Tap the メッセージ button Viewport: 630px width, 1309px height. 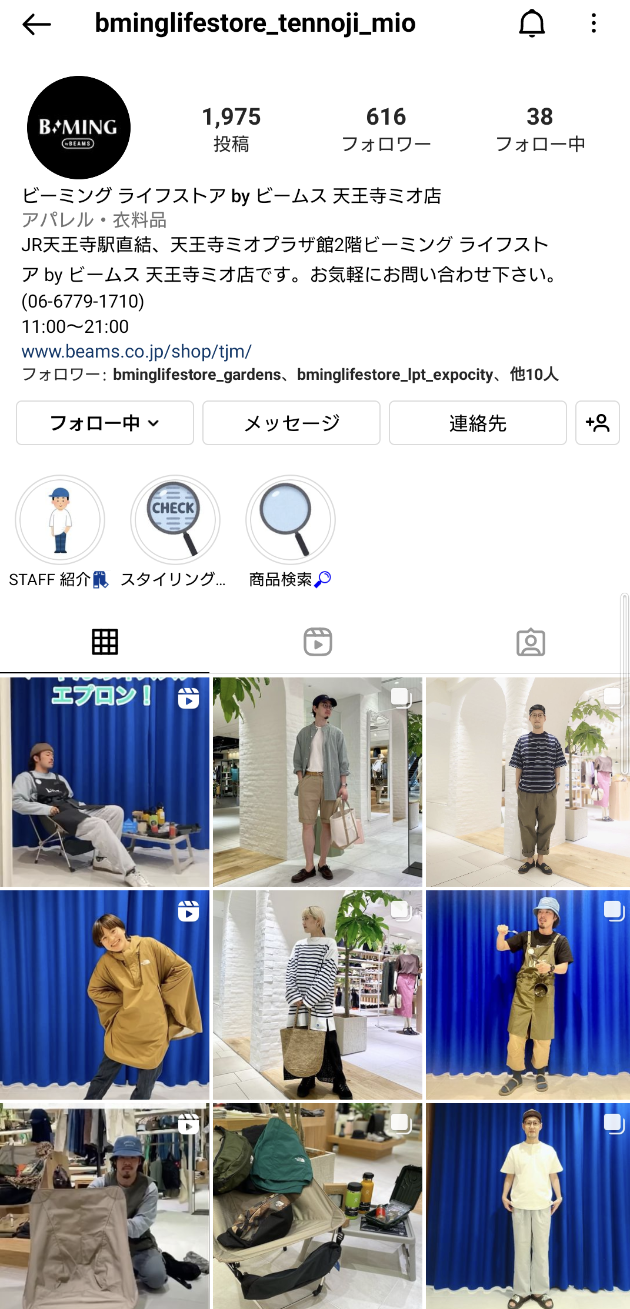pyautogui.click(x=291, y=423)
